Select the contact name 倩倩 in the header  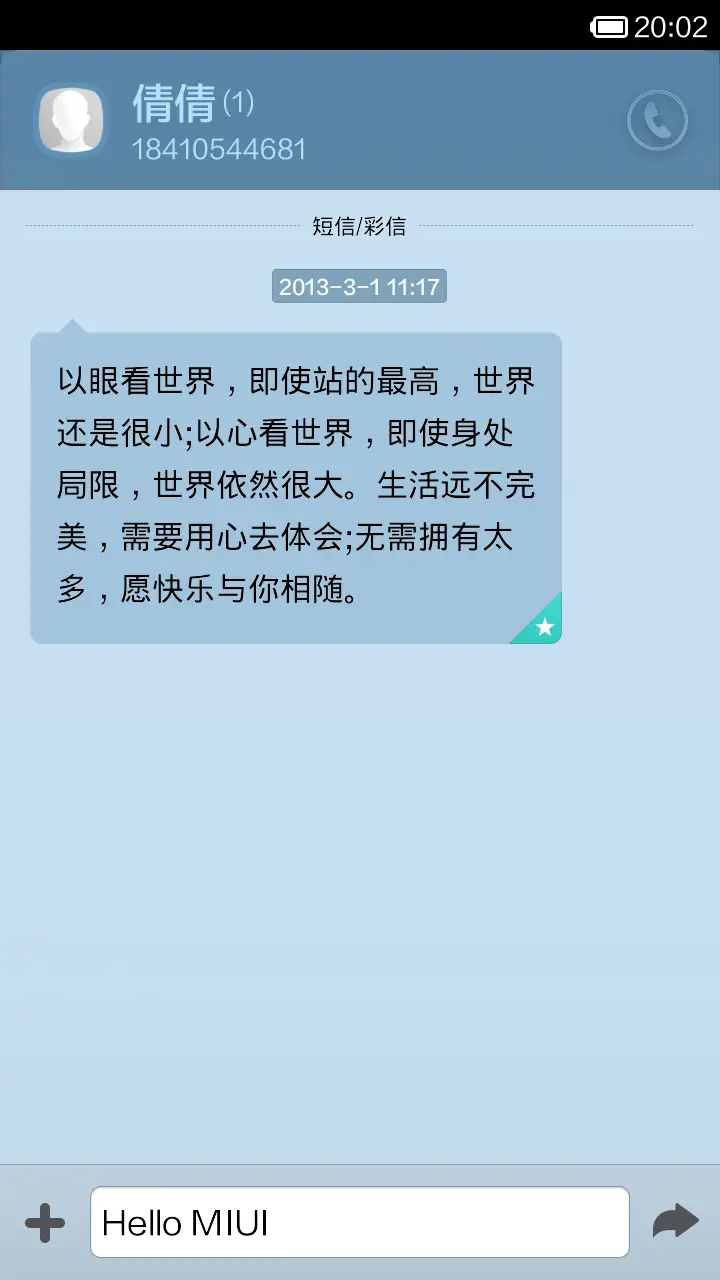pyautogui.click(x=175, y=104)
